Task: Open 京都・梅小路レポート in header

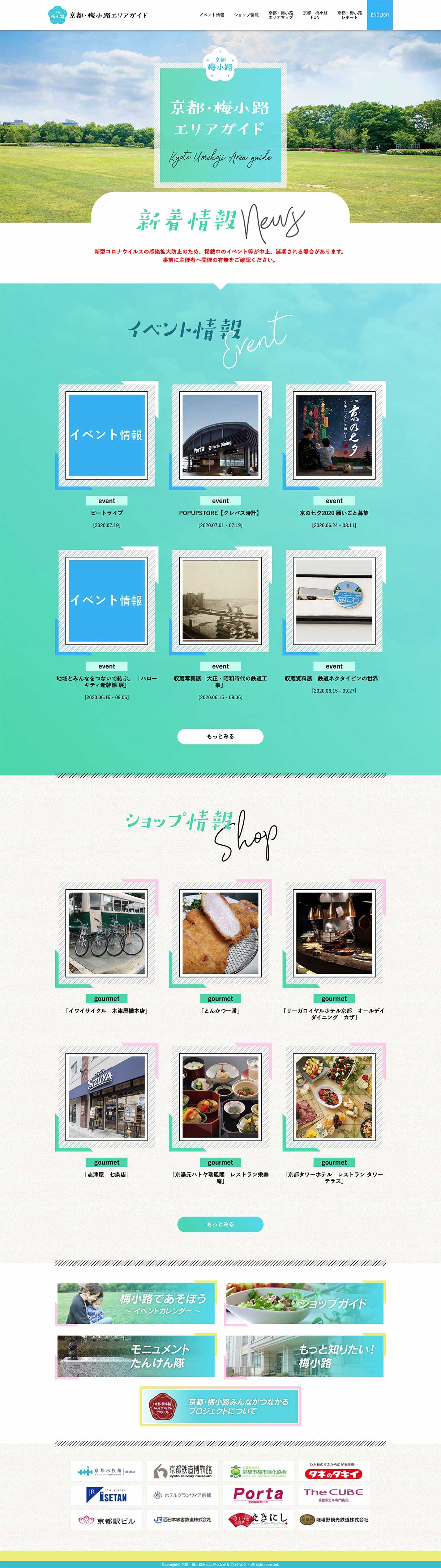Action: [x=350, y=15]
